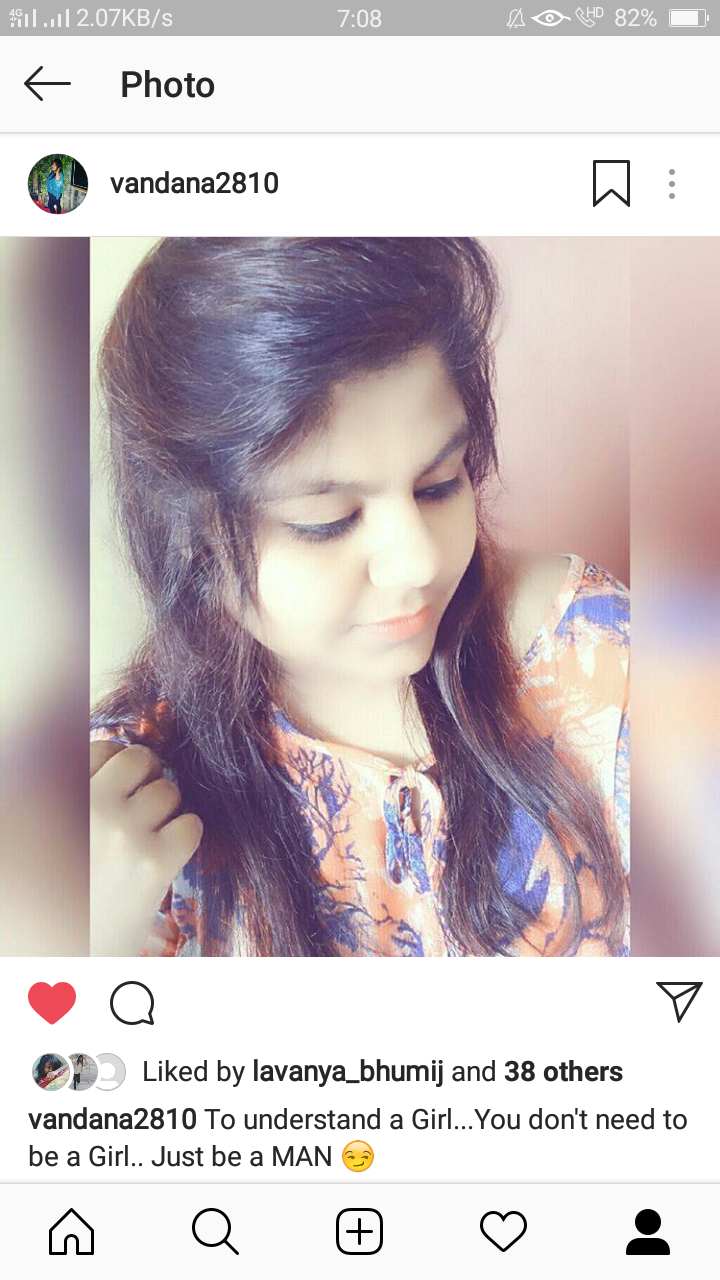Open the posted photo

click(x=360, y=597)
